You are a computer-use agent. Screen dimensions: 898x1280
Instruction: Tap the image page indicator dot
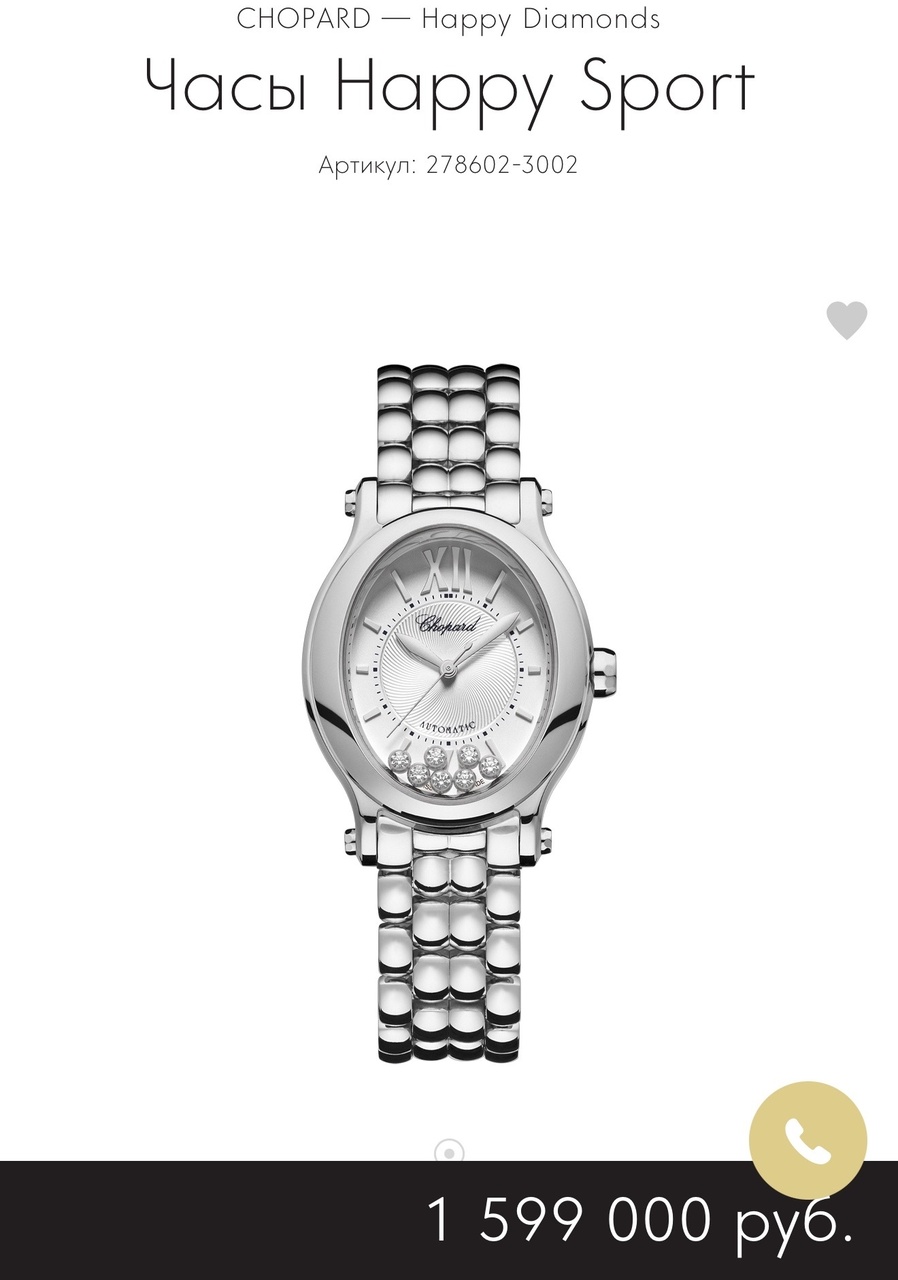[x=450, y=1152]
